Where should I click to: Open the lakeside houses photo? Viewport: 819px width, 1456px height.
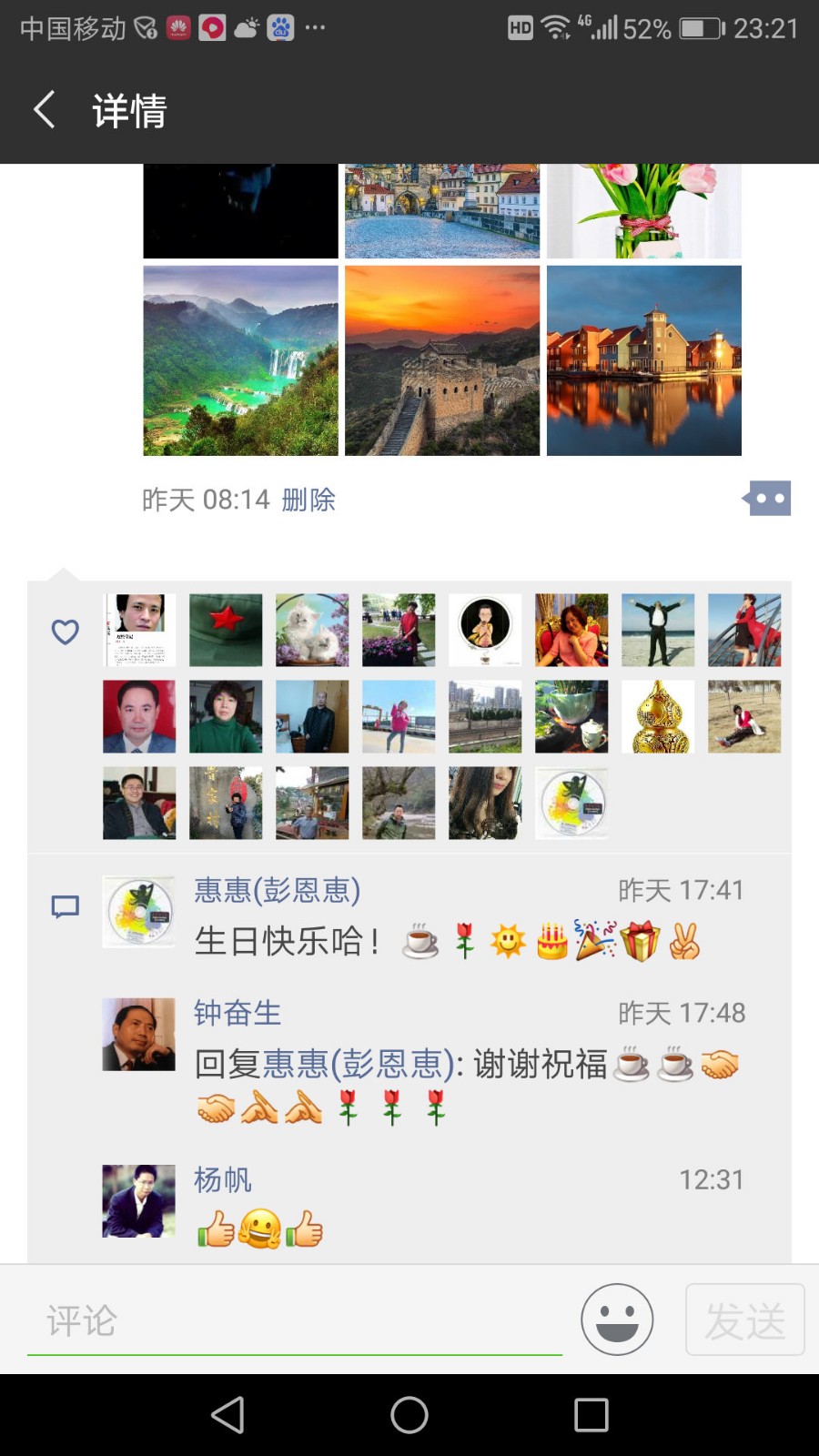point(644,360)
